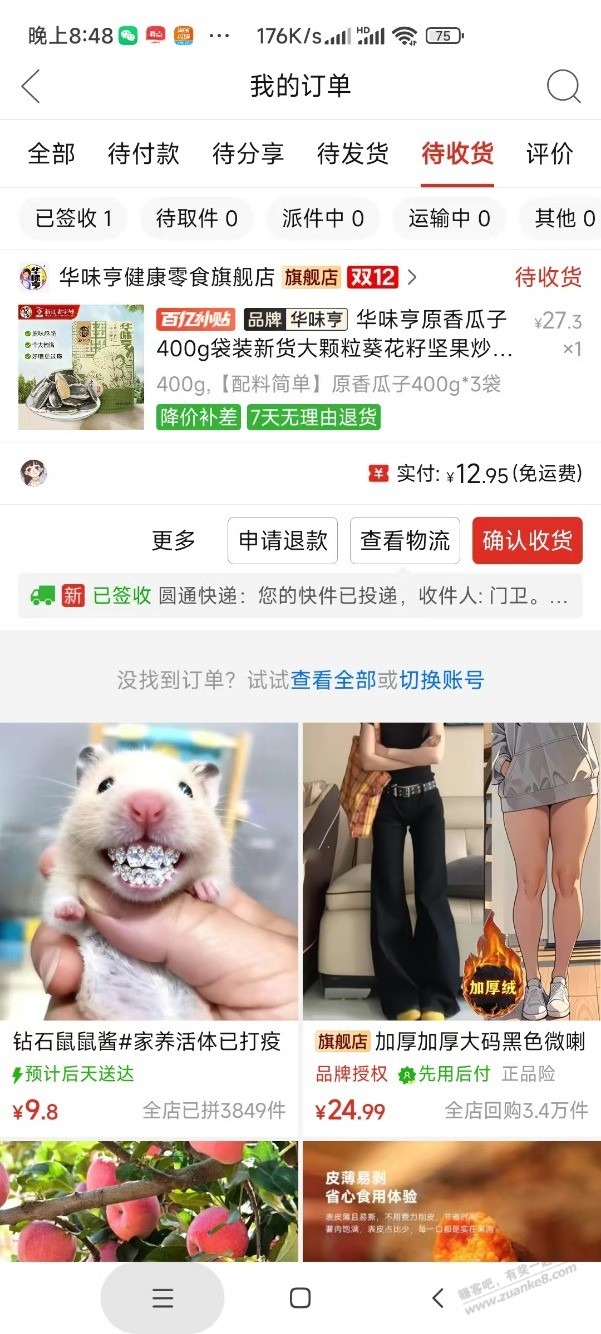Tap 更多 for more order options
Screen dimensions: 601x1334
click(174, 541)
